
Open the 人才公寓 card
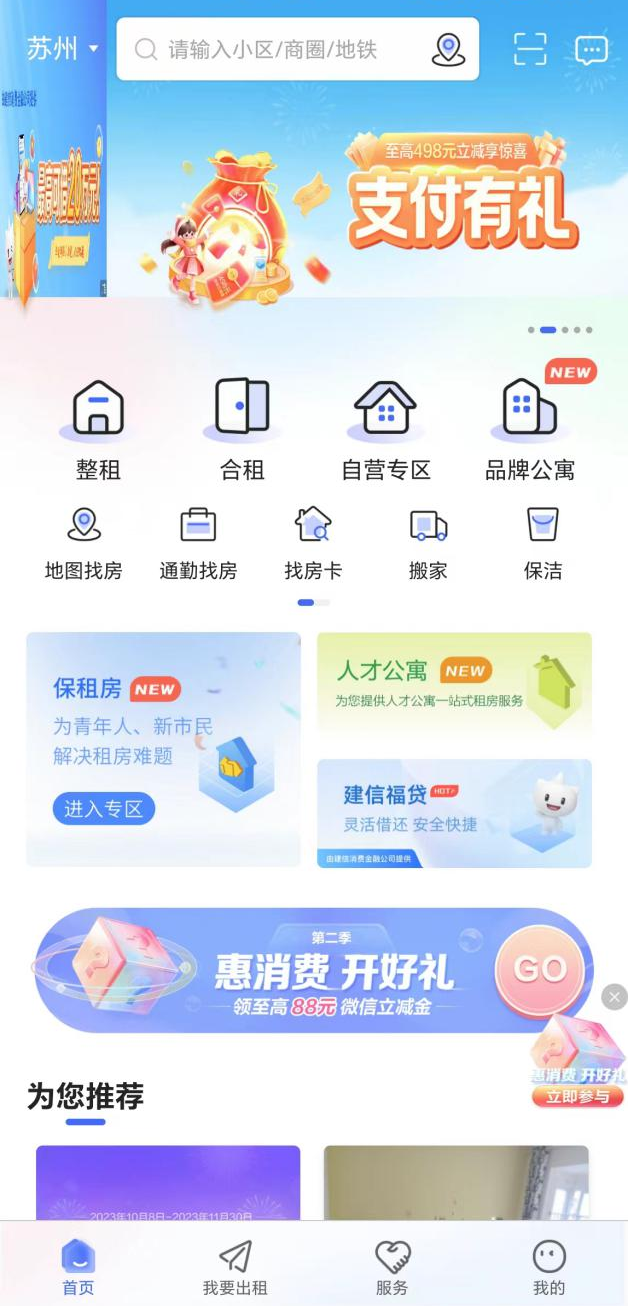(x=454, y=686)
